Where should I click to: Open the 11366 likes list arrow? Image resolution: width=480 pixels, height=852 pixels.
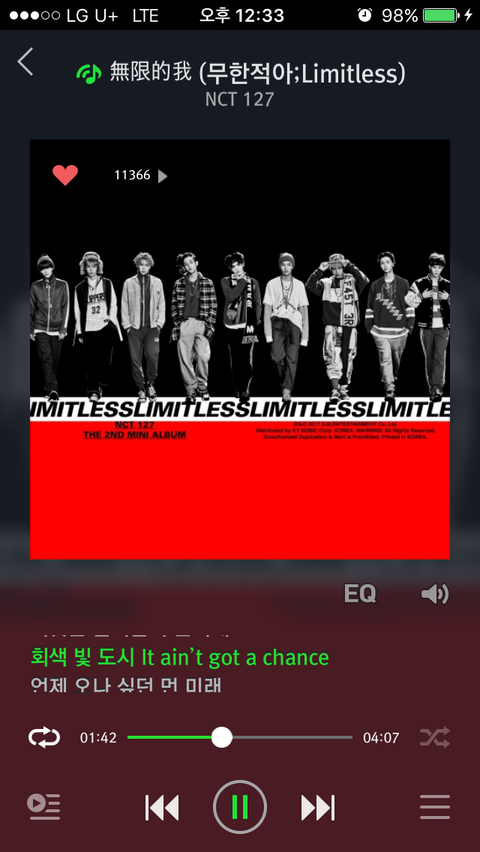163,176
